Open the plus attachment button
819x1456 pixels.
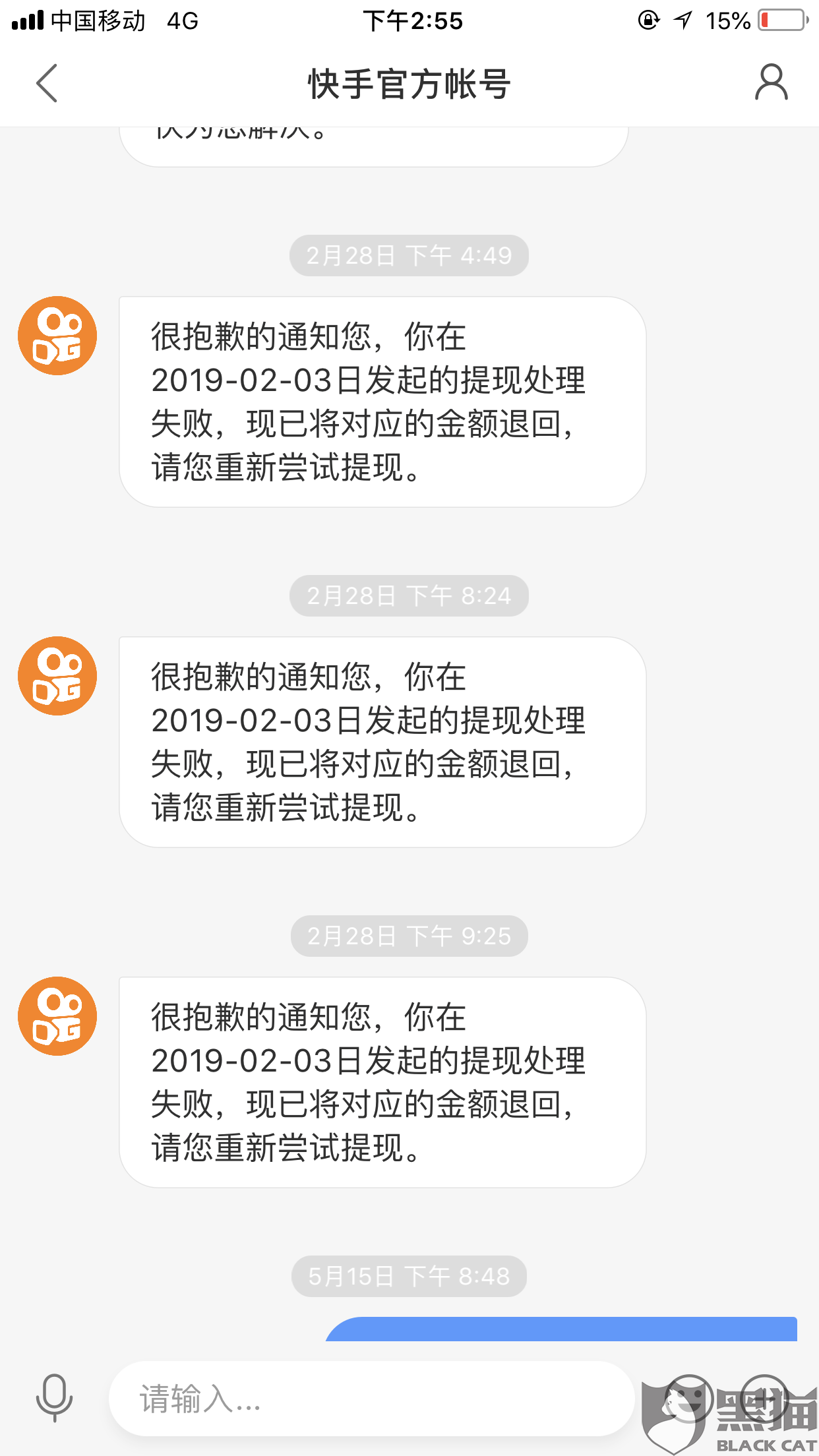(x=765, y=1399)
